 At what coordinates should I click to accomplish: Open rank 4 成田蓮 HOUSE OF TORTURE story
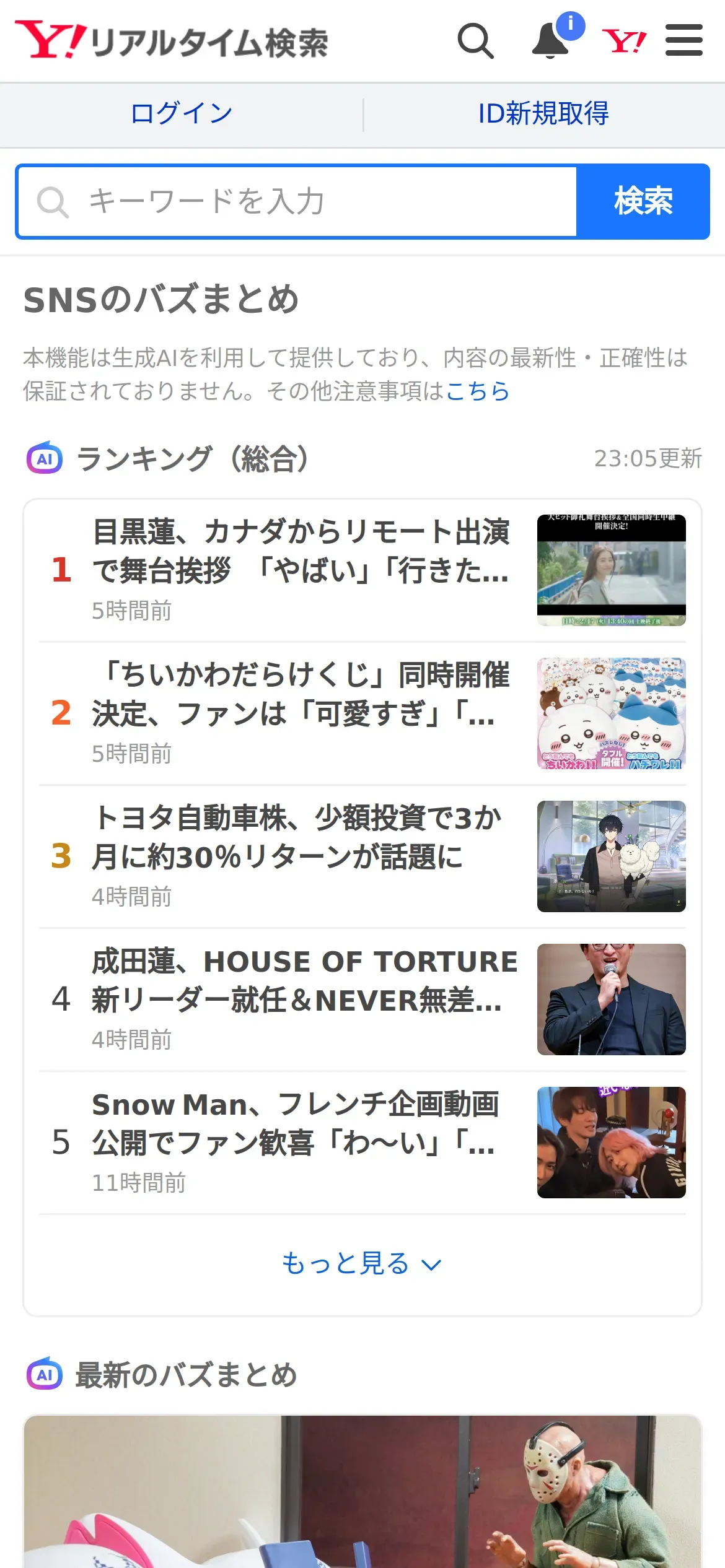301,999
